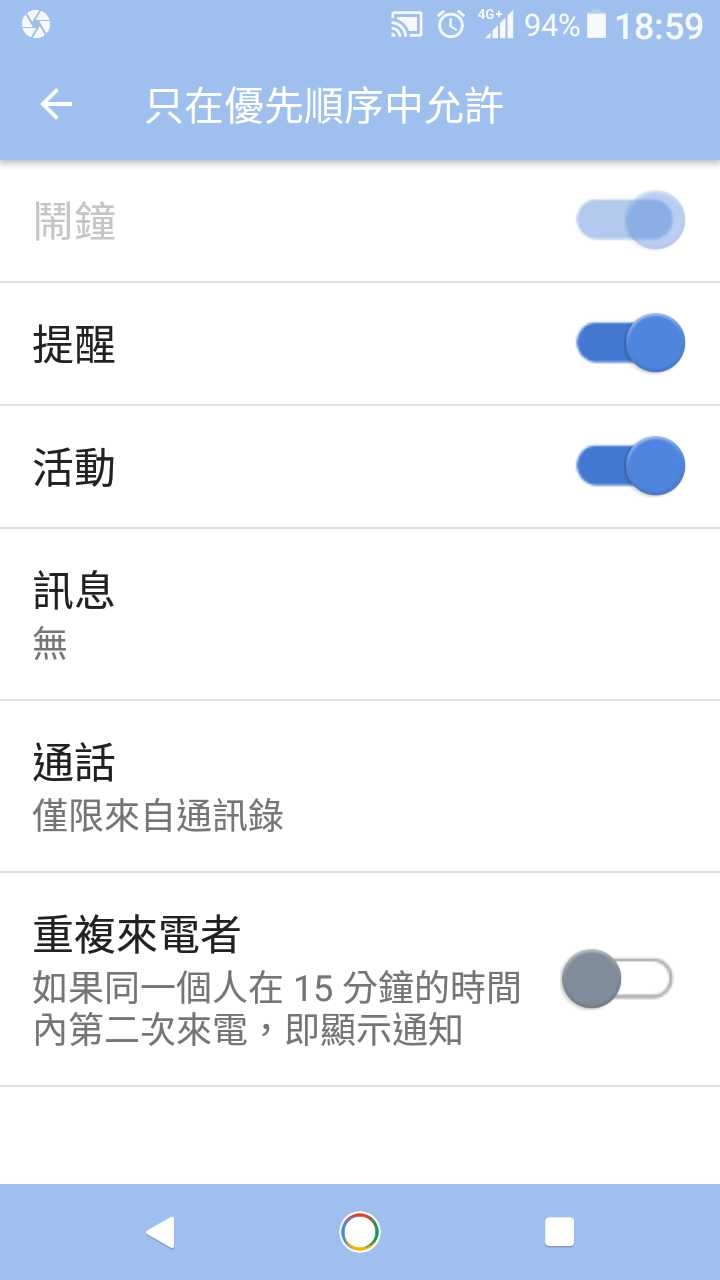Enable the 重複來電者 switch
The height and width of the screenshot is (1280, 720).
tap(617, 979)
